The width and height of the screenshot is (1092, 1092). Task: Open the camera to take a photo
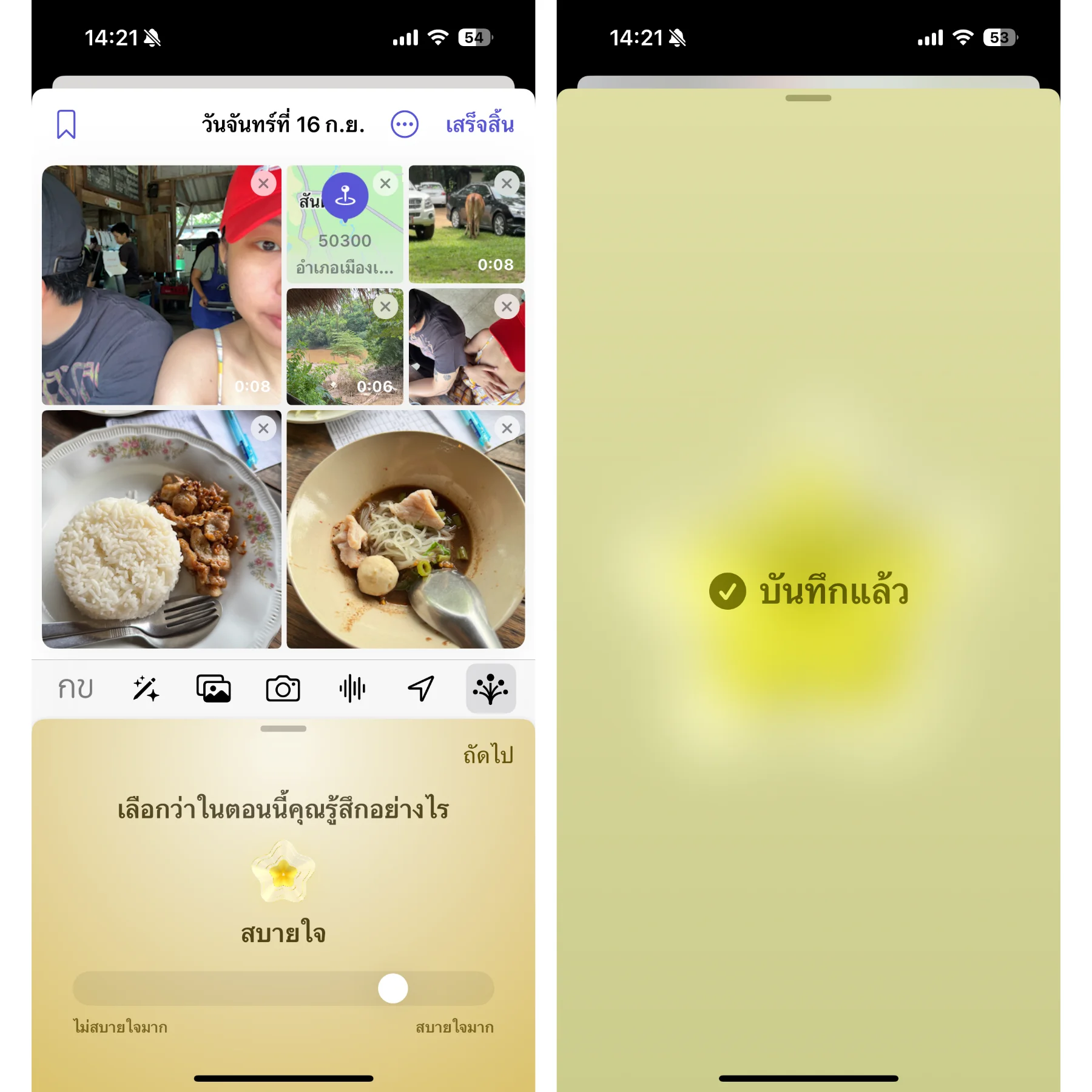(x=283, y=689)
